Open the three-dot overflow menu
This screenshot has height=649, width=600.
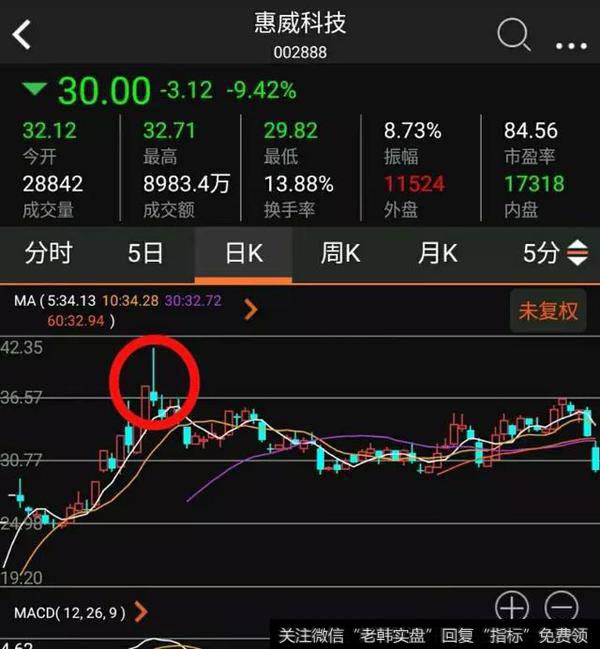tap(571, 45)
